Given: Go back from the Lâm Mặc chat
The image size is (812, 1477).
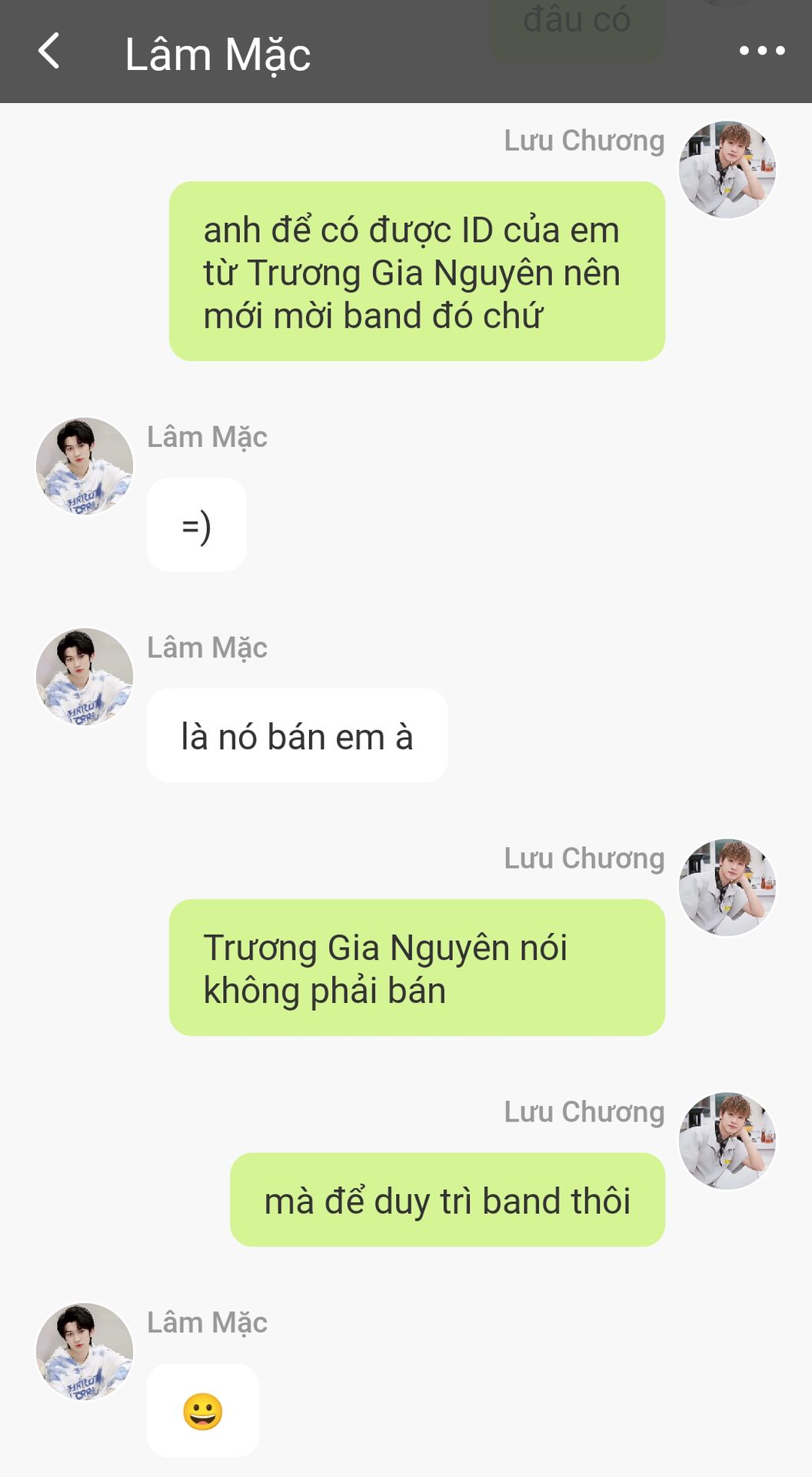Looking at the screenshot, I should [x=48, y=52].
